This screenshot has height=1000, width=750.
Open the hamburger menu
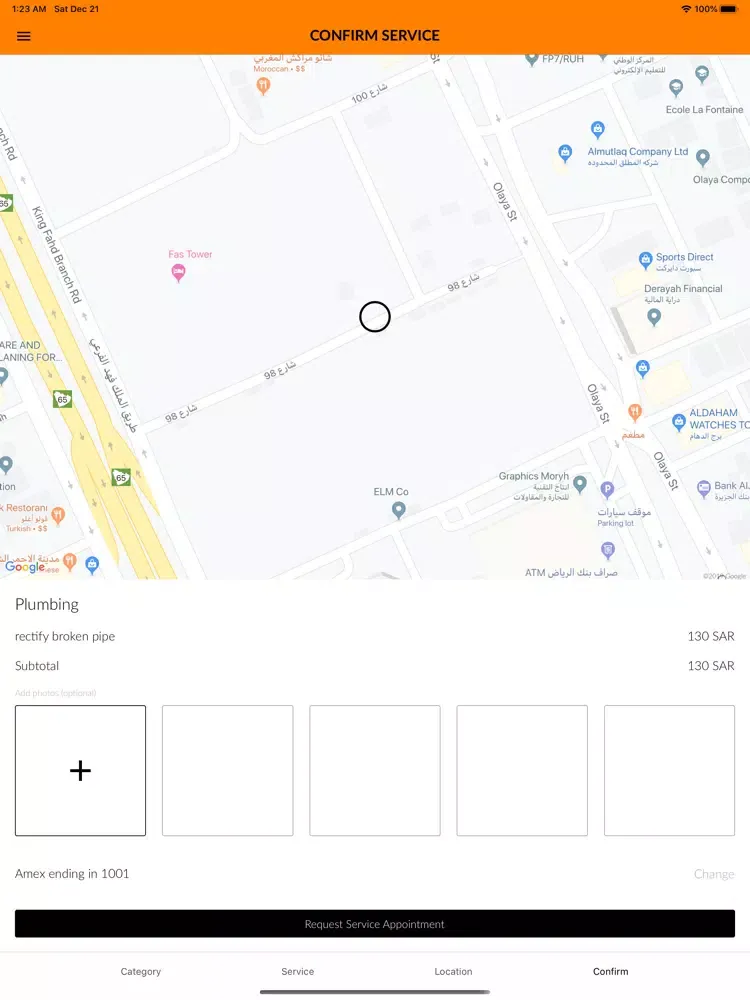24,36
